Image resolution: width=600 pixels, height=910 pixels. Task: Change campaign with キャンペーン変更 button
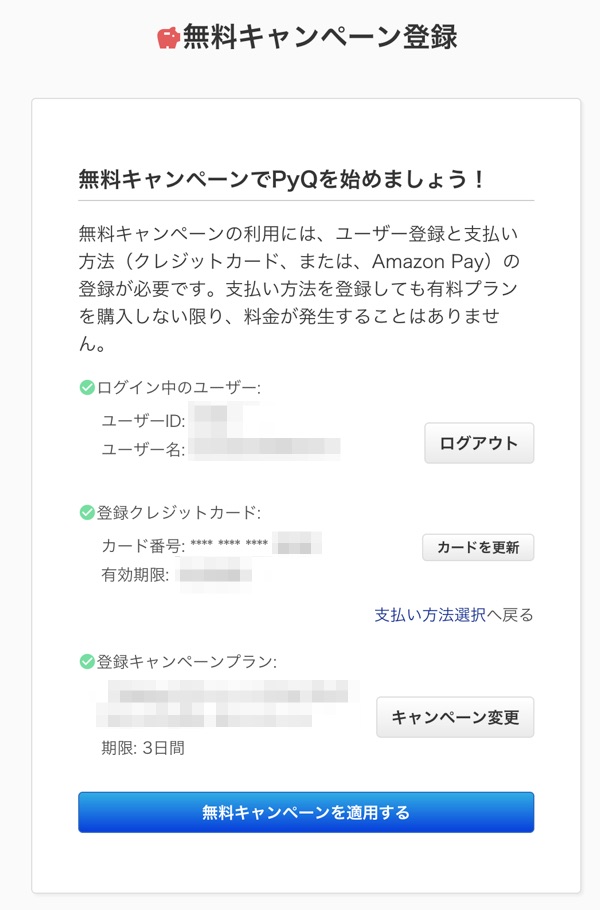click(455, 717)
